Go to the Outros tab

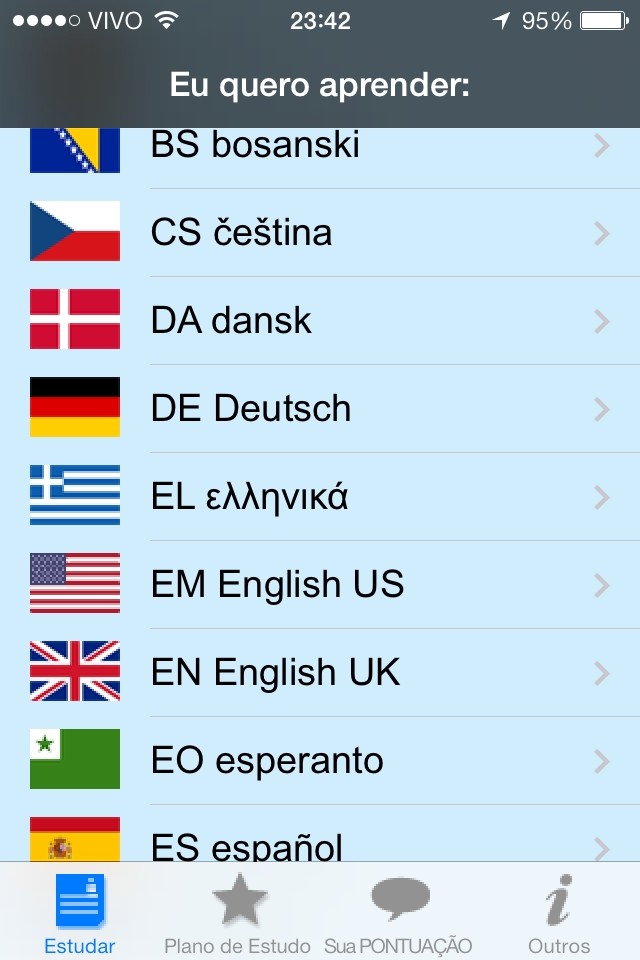click(559, 913)
